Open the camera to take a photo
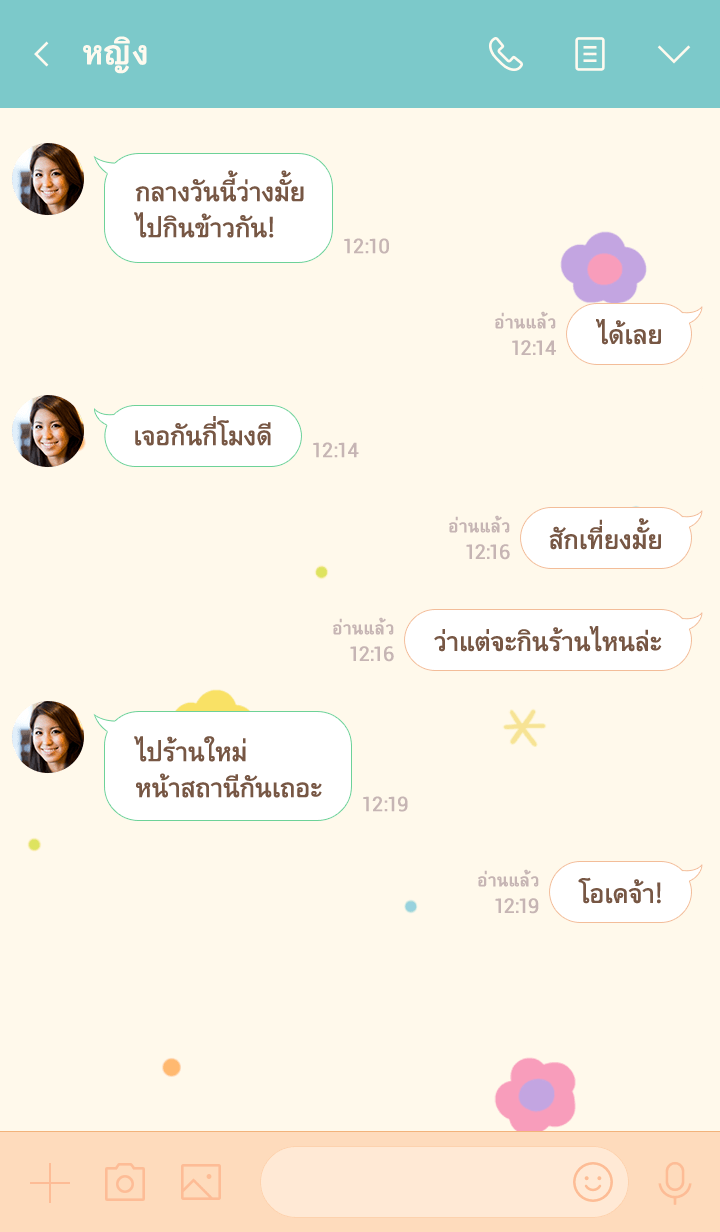Screen dimensions: 720x1232 (x=125, y=1182)
